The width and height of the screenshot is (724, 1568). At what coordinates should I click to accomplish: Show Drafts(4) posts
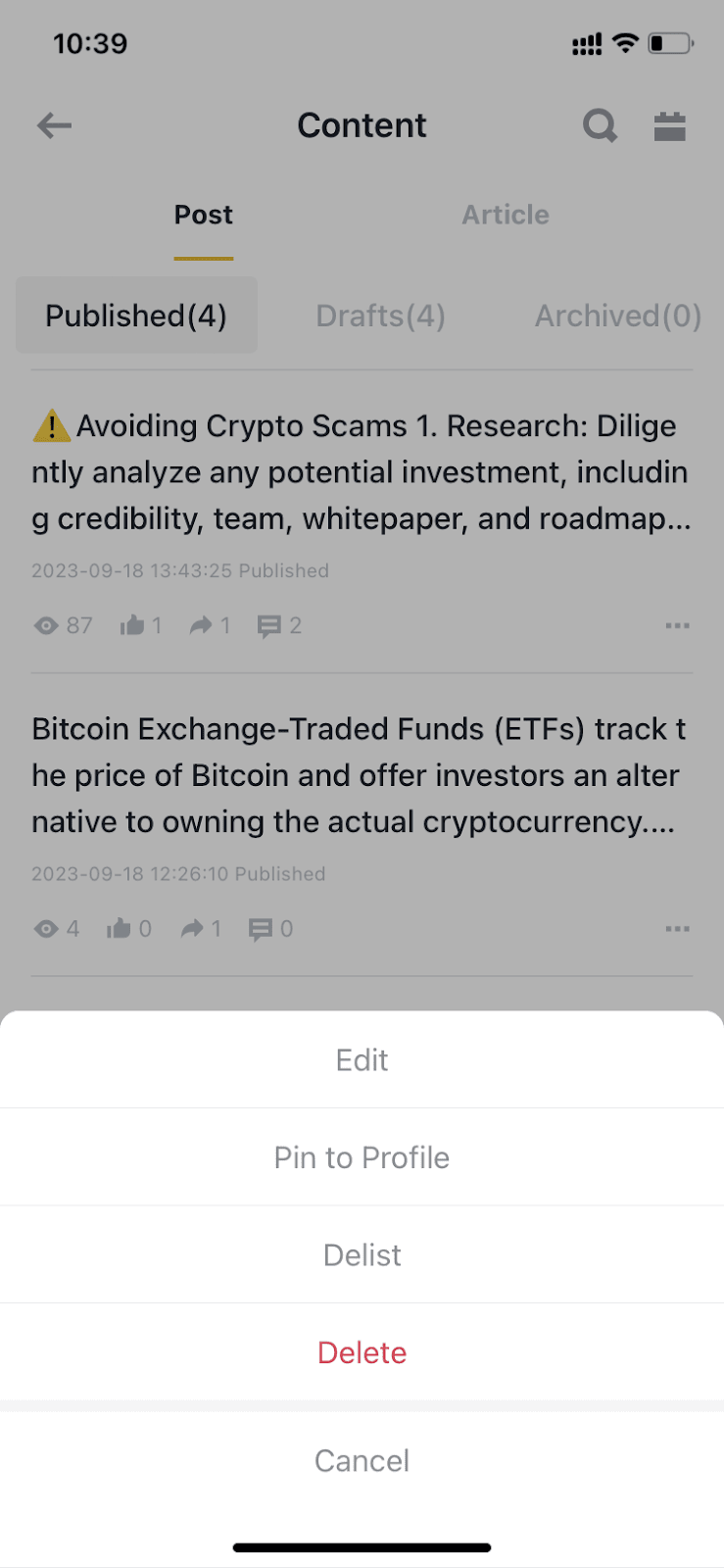(x=380, y=316)
